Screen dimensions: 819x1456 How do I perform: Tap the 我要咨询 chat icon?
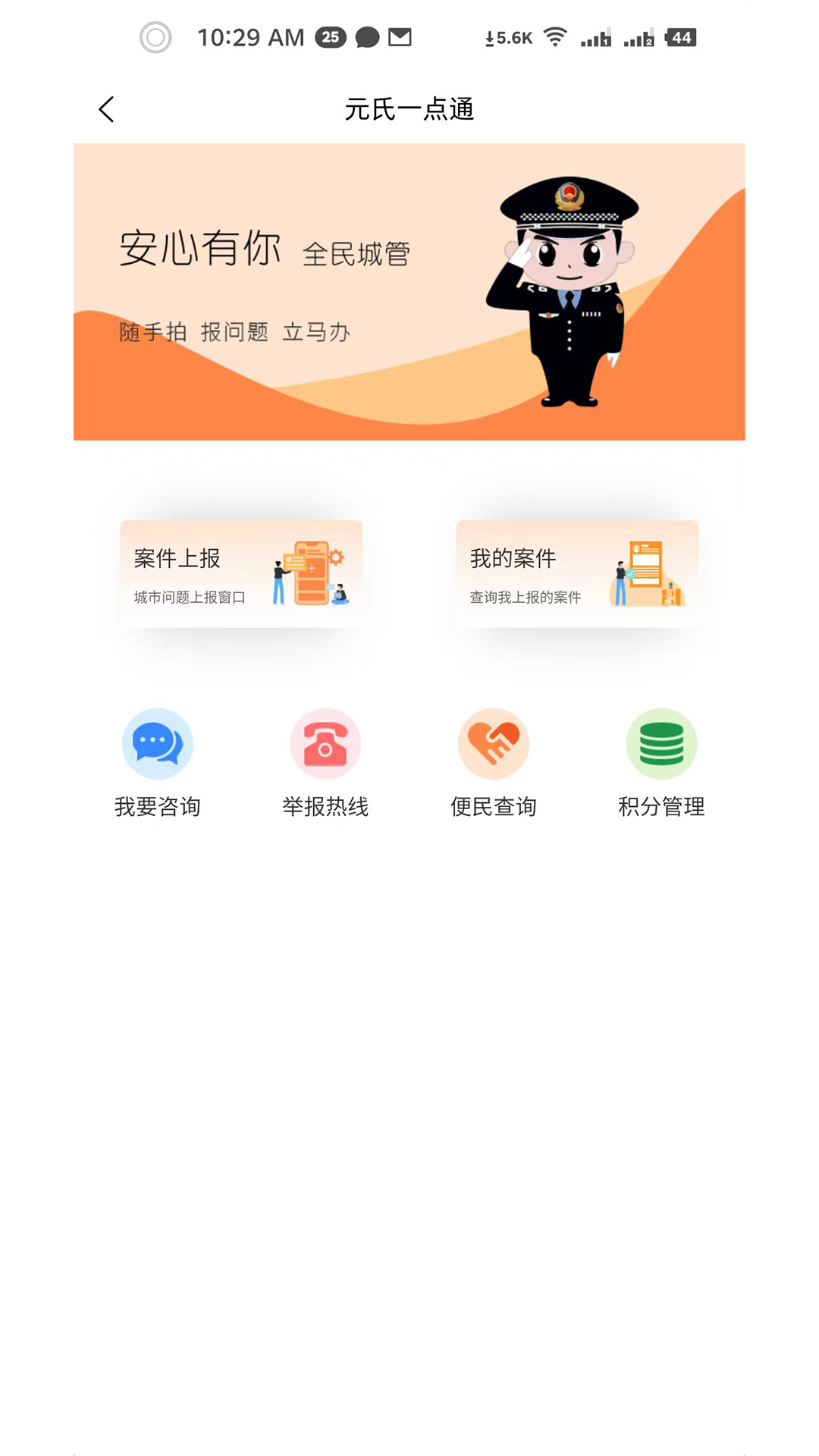[158, 744]
